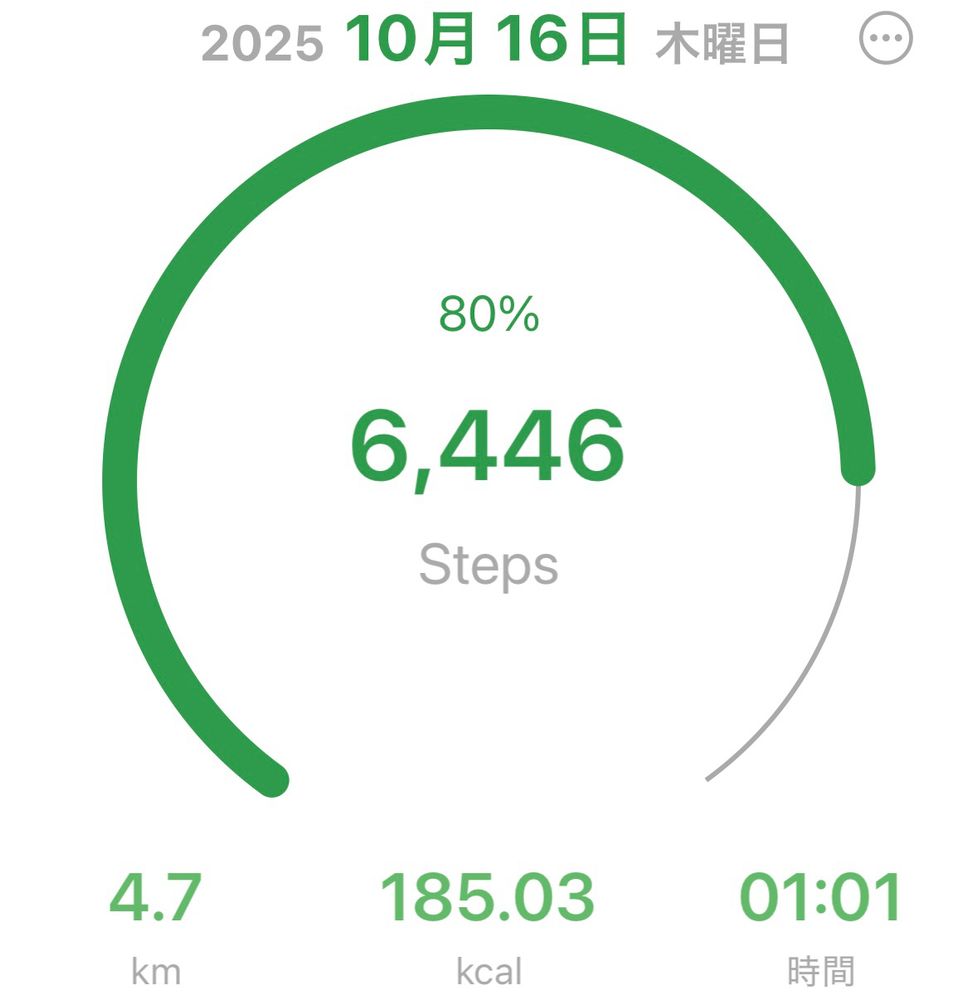Open the more options ellipsis menu
Viewport: 978px width, 1000px height.
886,41
